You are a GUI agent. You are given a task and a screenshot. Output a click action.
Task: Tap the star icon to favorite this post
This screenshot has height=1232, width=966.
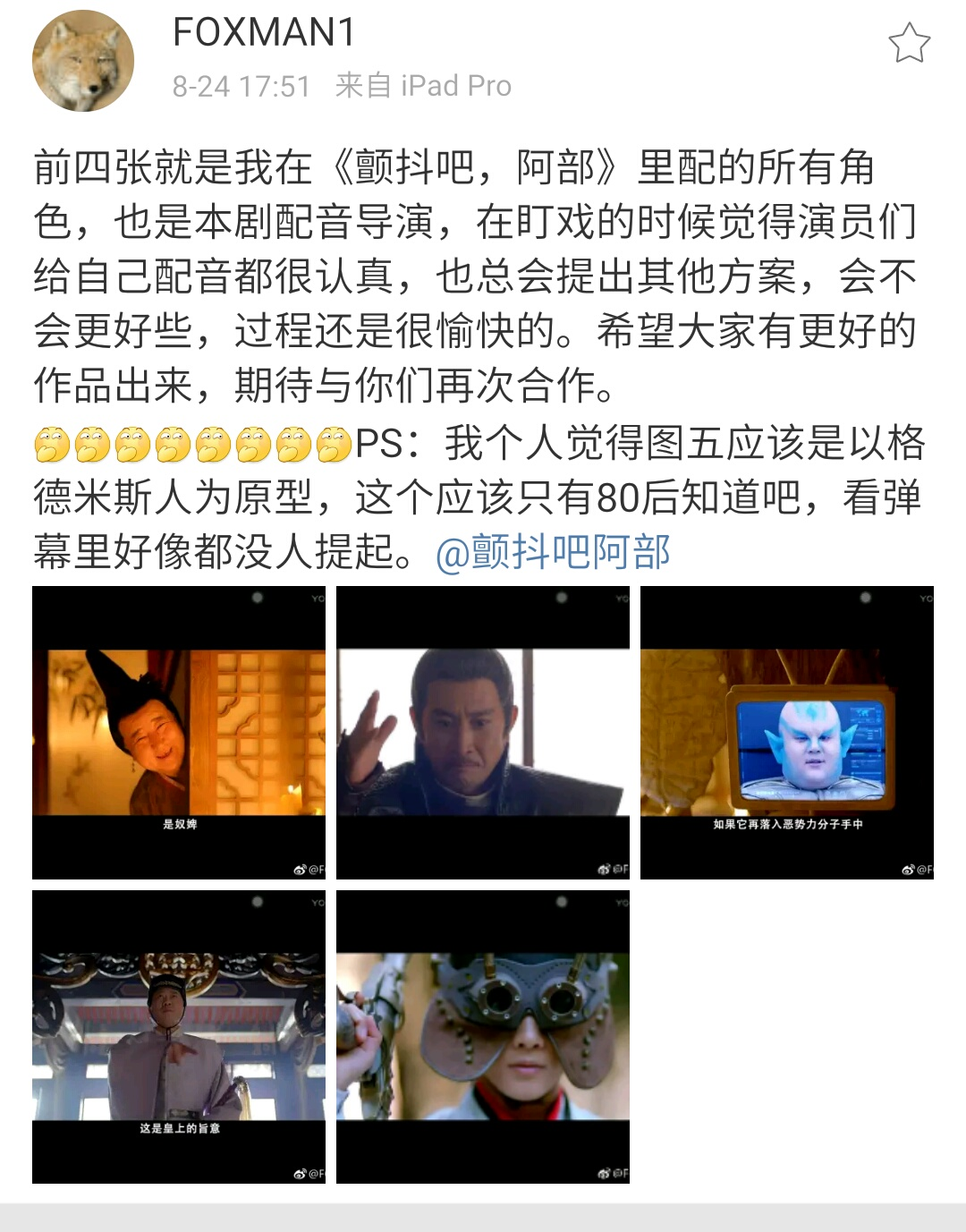tap(909, 43)
